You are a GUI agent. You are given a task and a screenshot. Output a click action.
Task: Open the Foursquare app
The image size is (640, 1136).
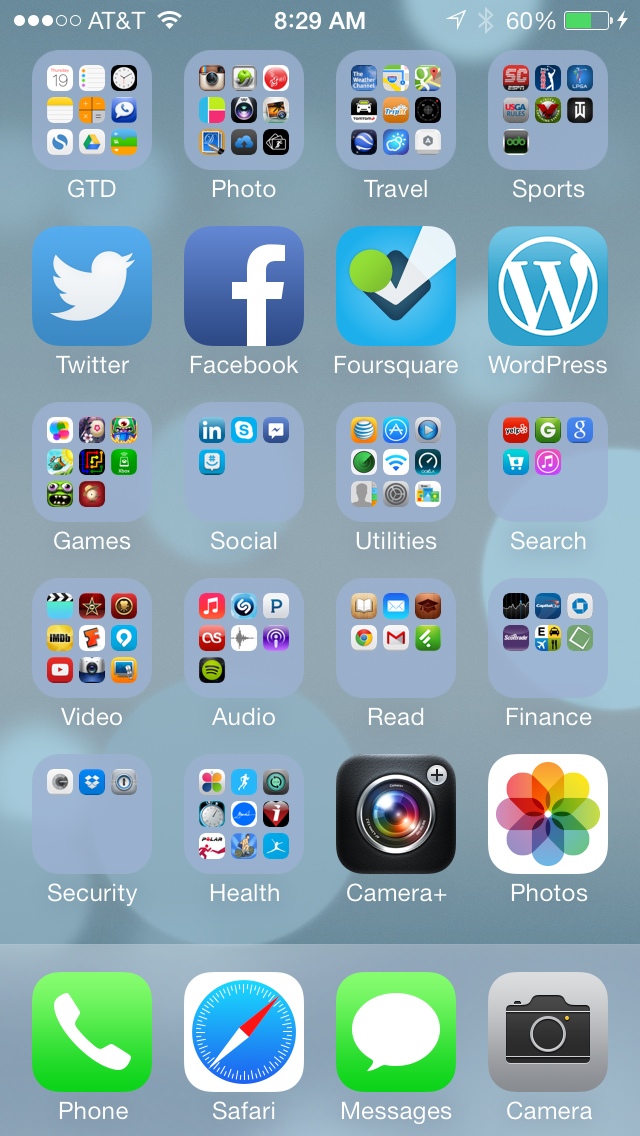tap(396, 286)
